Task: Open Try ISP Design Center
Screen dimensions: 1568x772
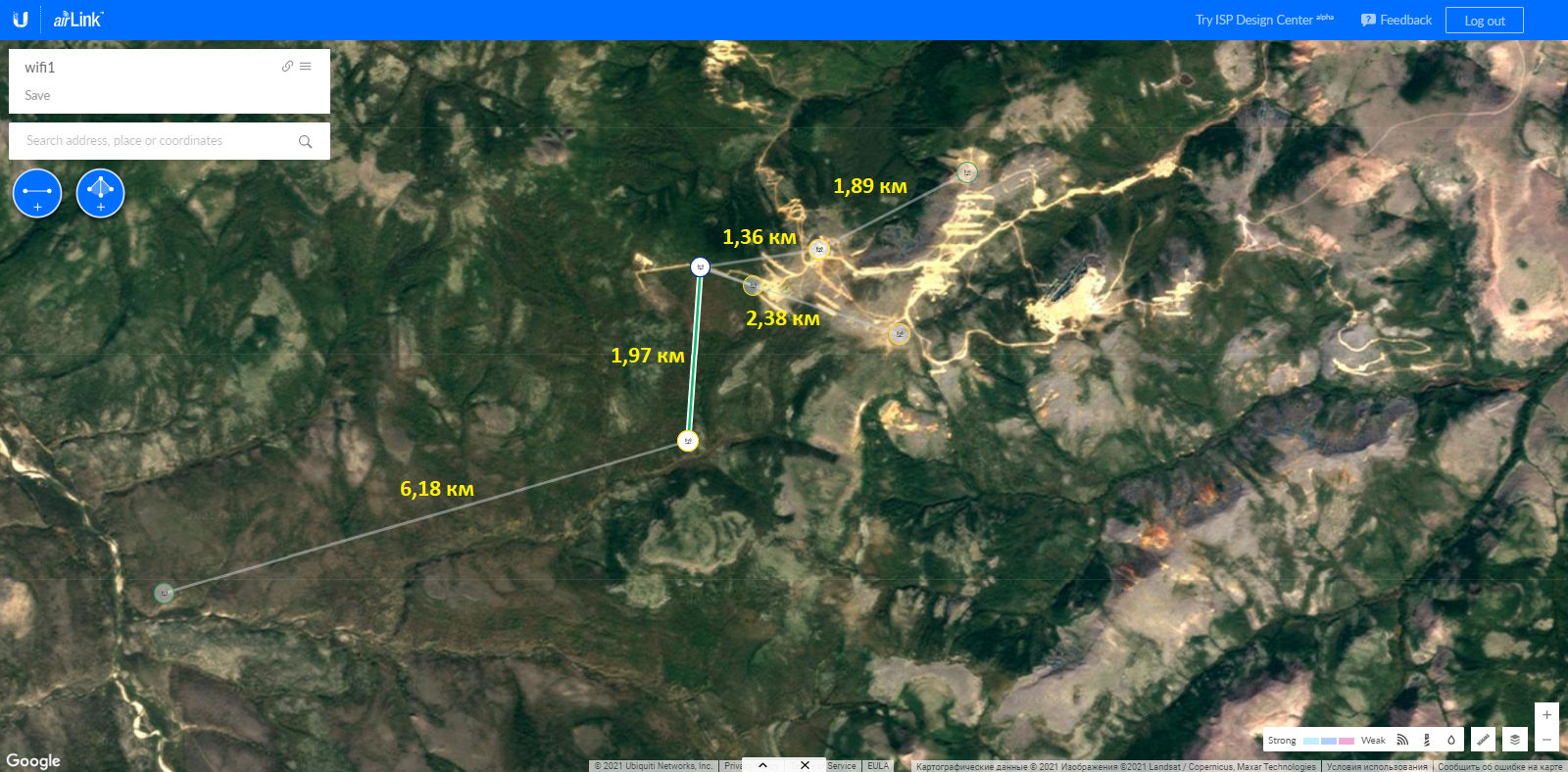Action: tap(1263, 20)
